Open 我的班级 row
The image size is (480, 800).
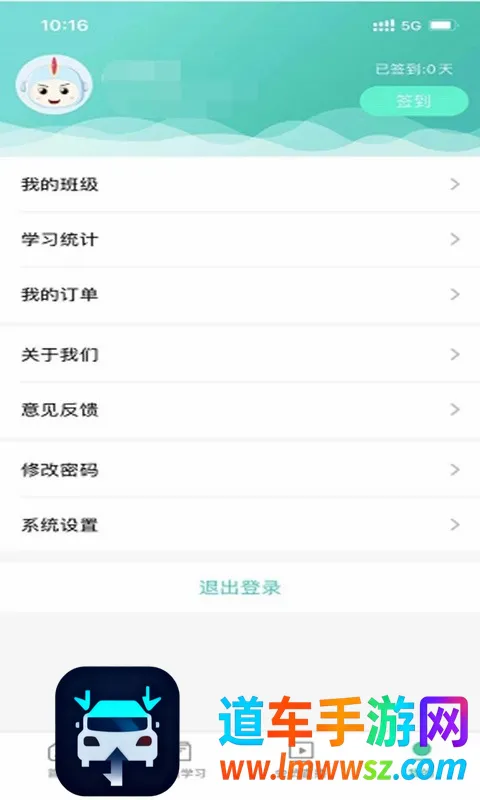point(240,184)
